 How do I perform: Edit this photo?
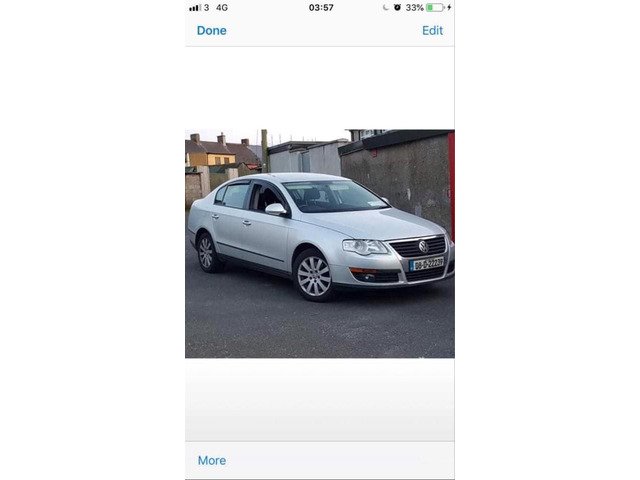tap(432, 31)
